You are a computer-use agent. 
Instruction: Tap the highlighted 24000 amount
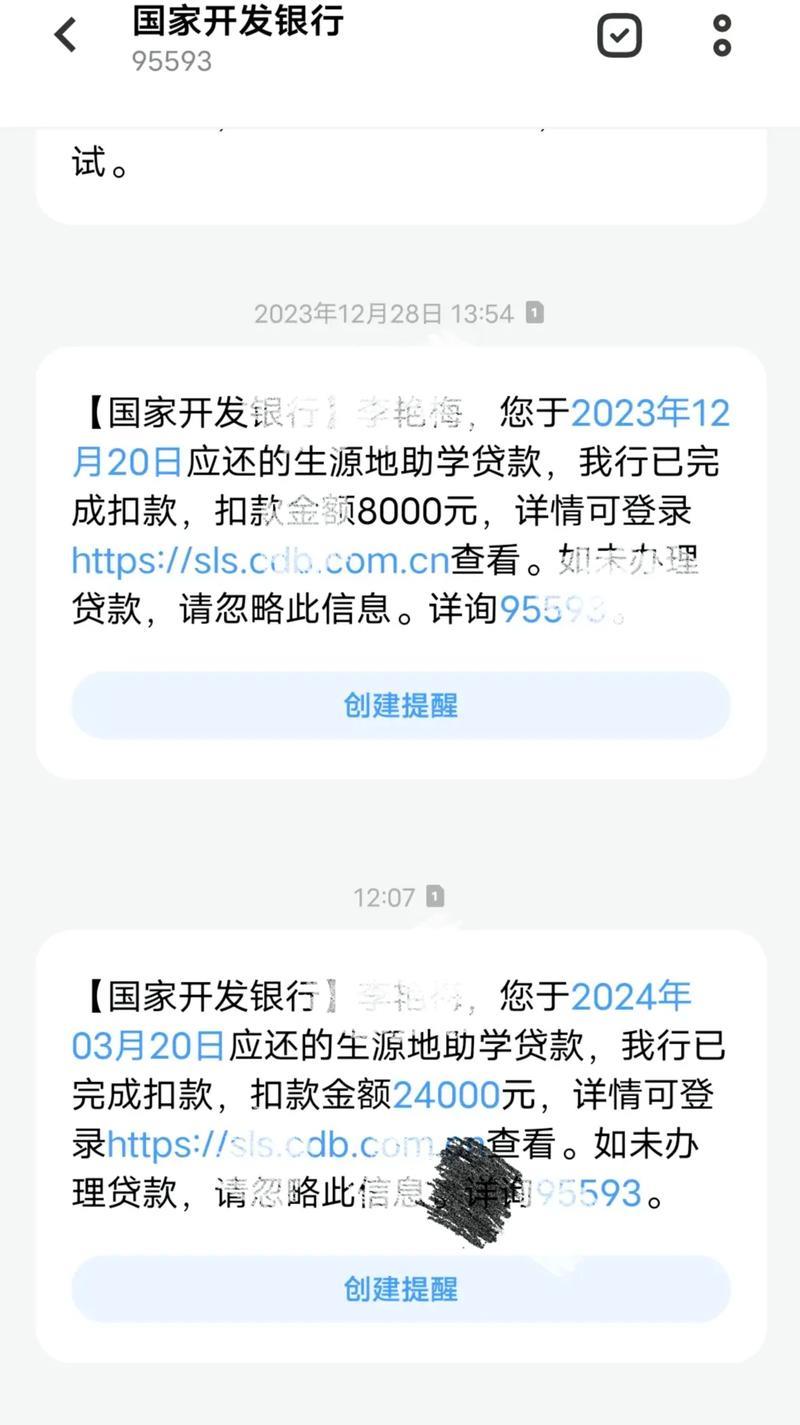tap(446, 1095)
